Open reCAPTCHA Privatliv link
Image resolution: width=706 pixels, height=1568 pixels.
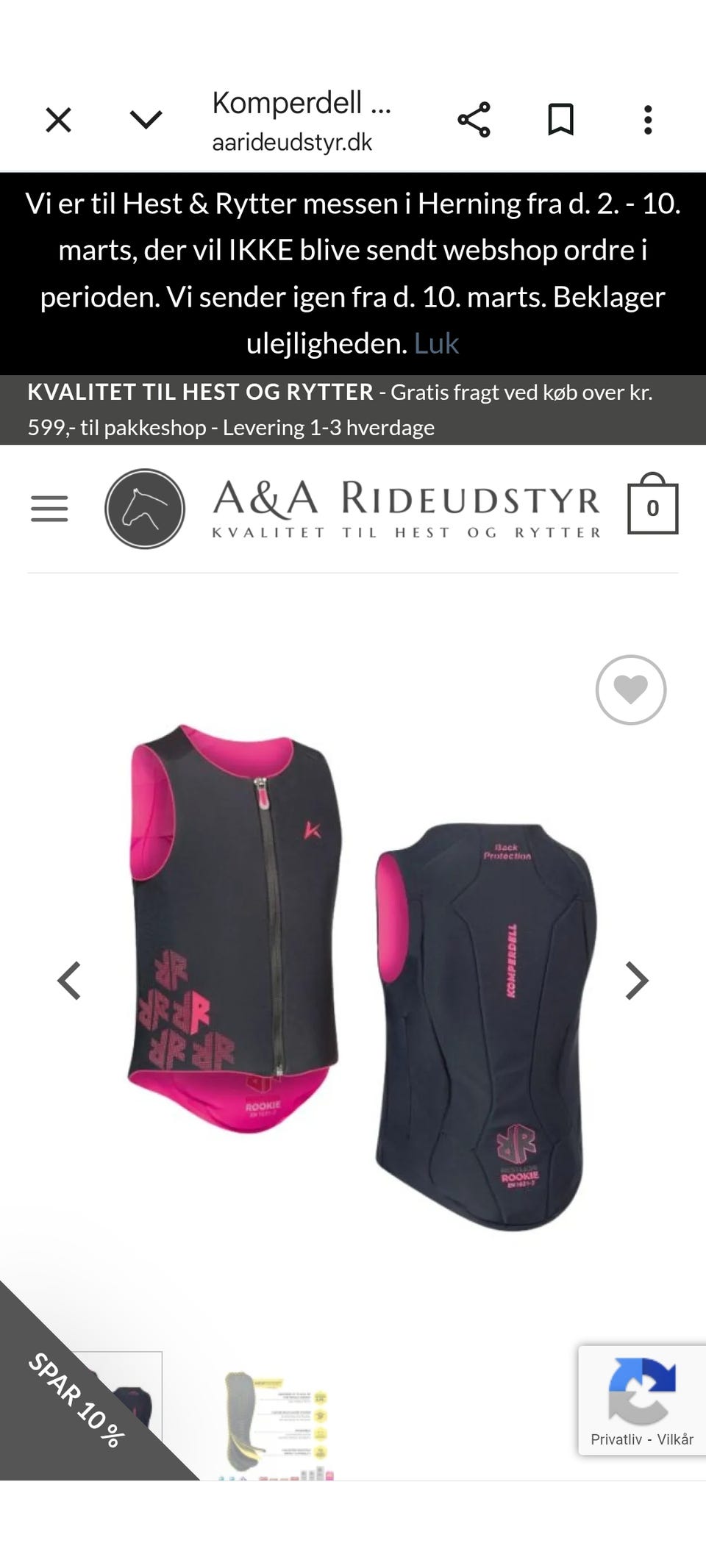click(616, 1439)
